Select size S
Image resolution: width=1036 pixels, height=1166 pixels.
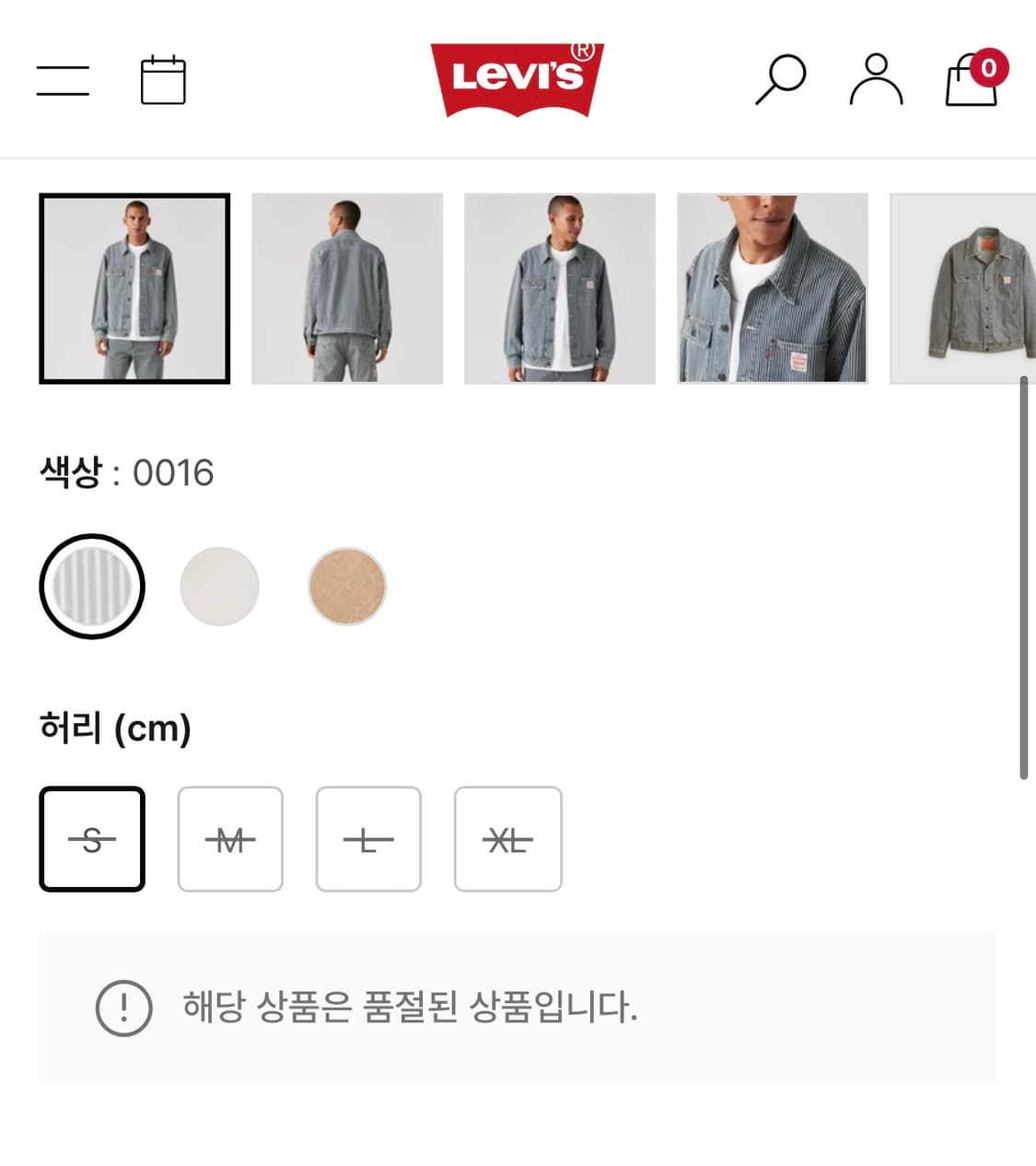92,839
